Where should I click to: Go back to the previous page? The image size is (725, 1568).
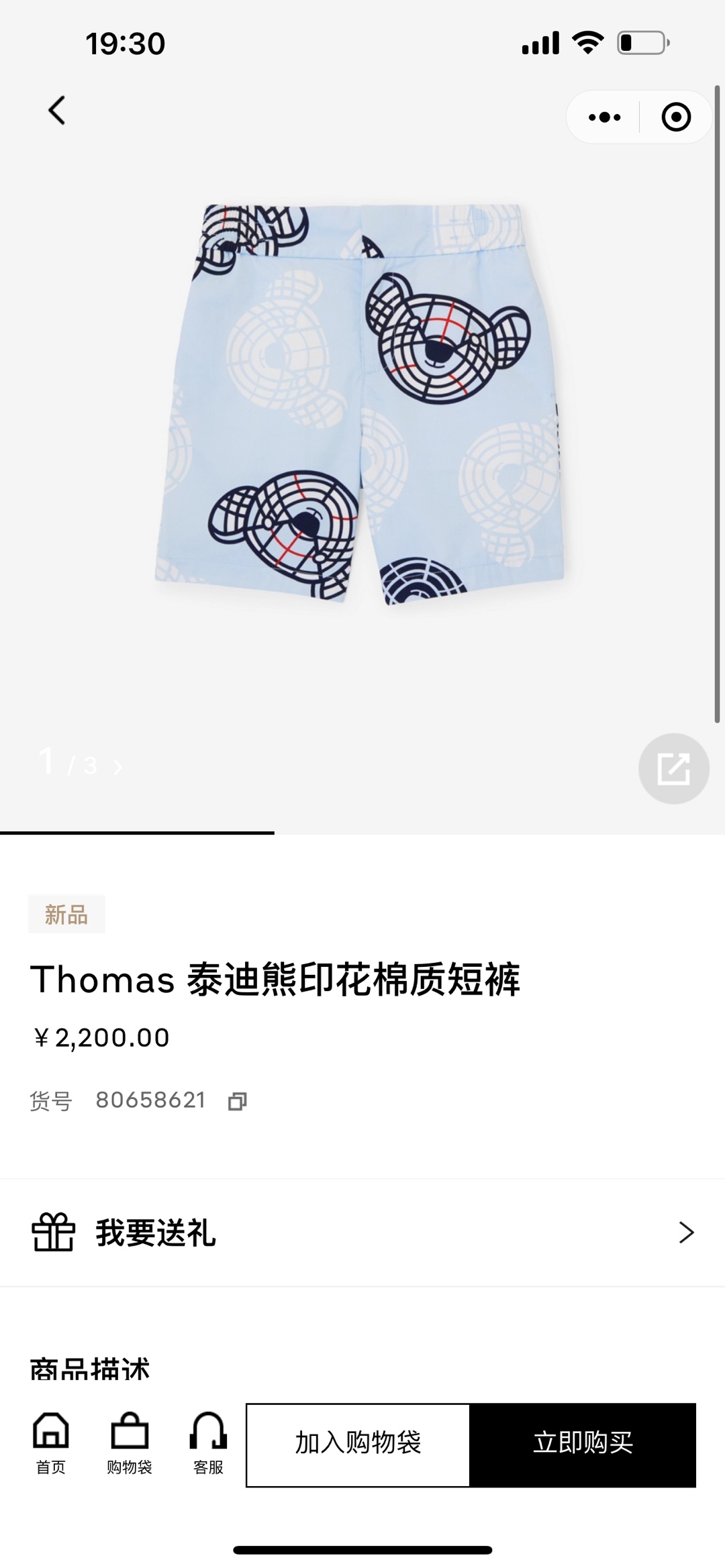tap(57, 111)
